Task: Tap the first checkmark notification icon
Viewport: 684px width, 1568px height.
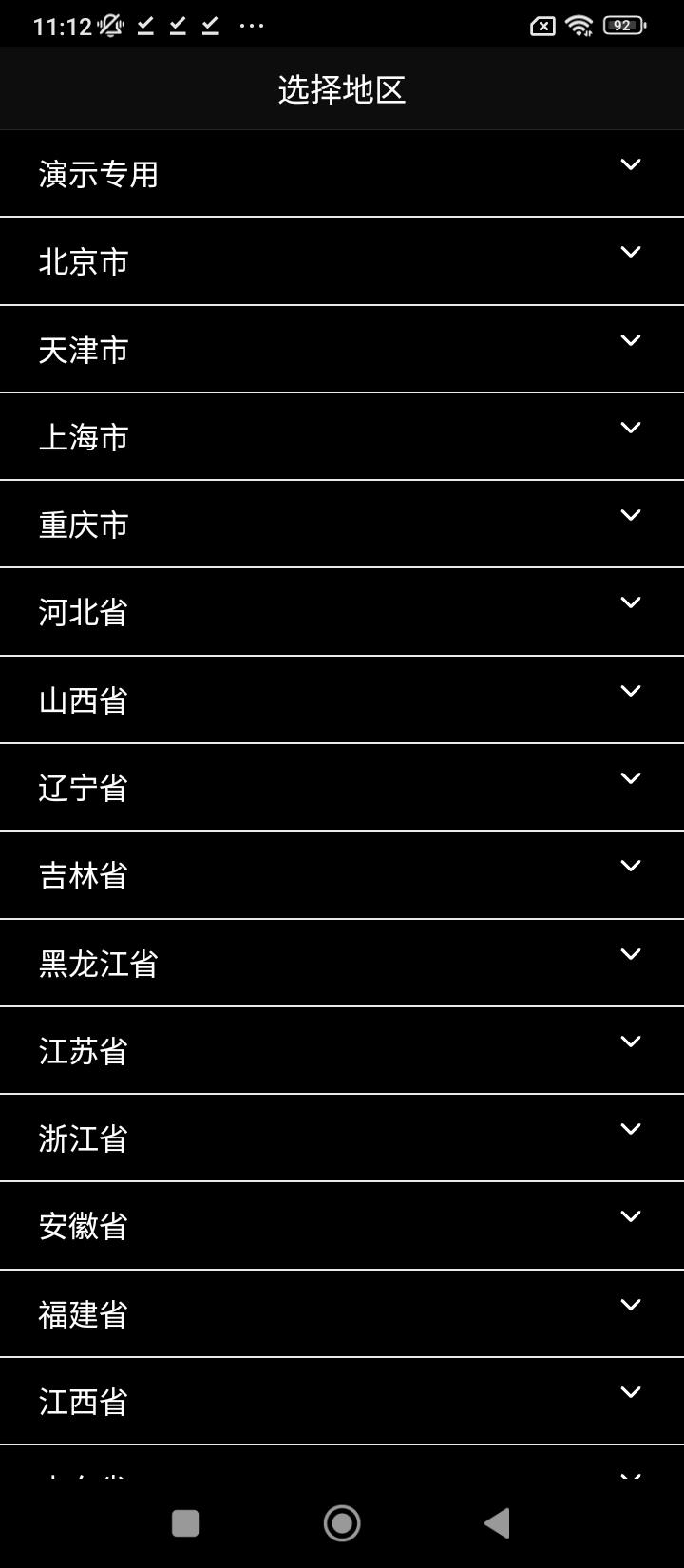Action: [144, 26]
